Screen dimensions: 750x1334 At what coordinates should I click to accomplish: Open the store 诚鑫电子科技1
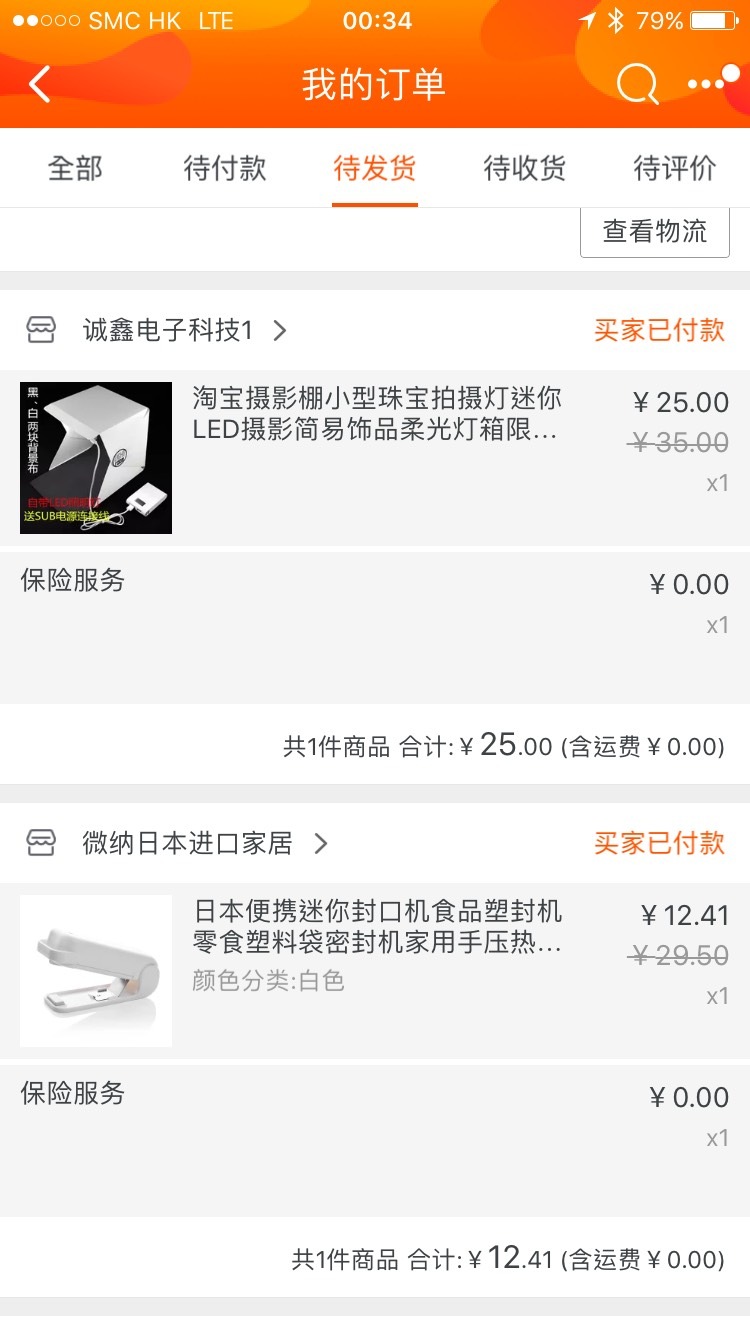coord(167,330)
